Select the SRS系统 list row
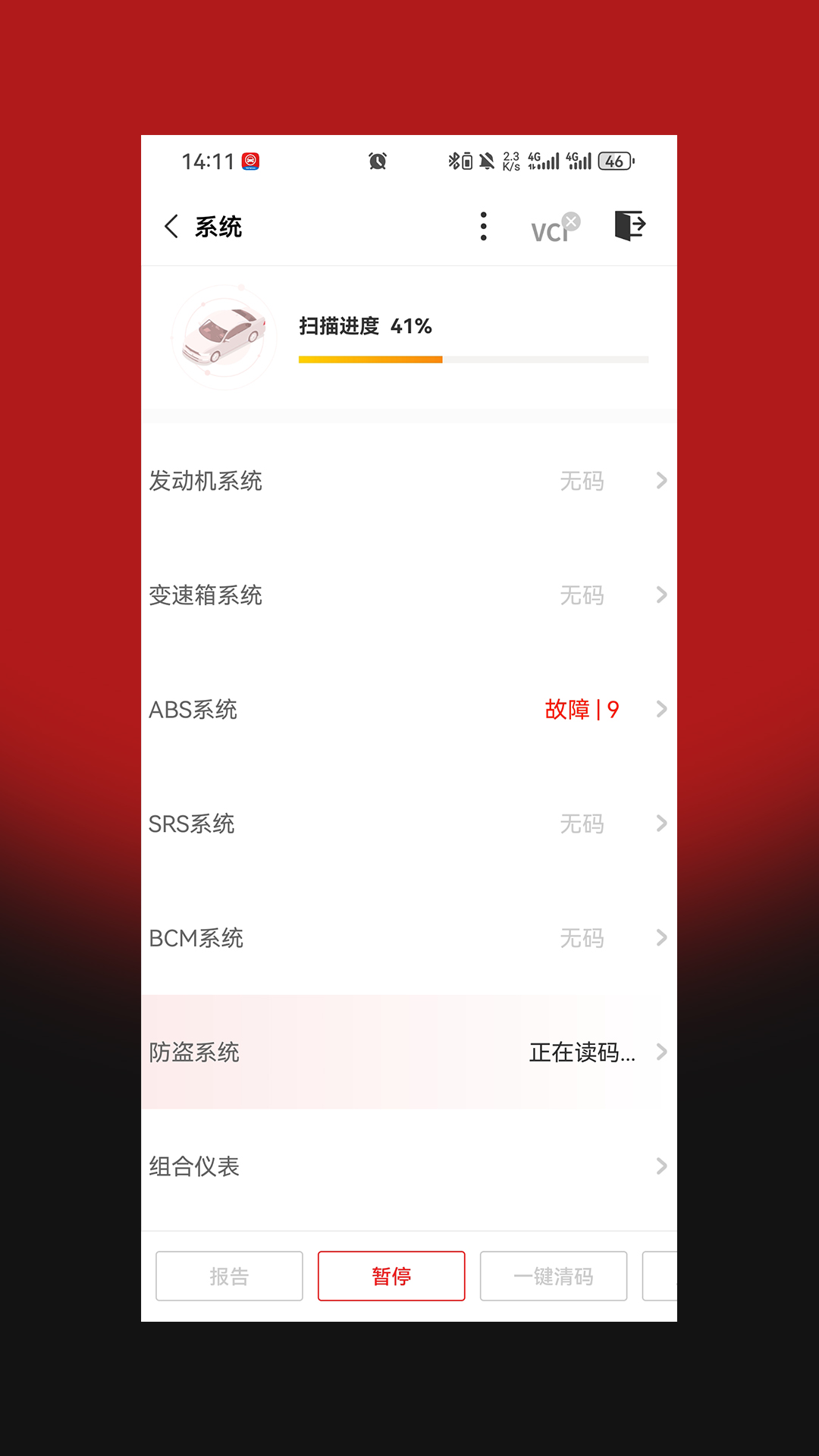 click(x=409, y=824)
